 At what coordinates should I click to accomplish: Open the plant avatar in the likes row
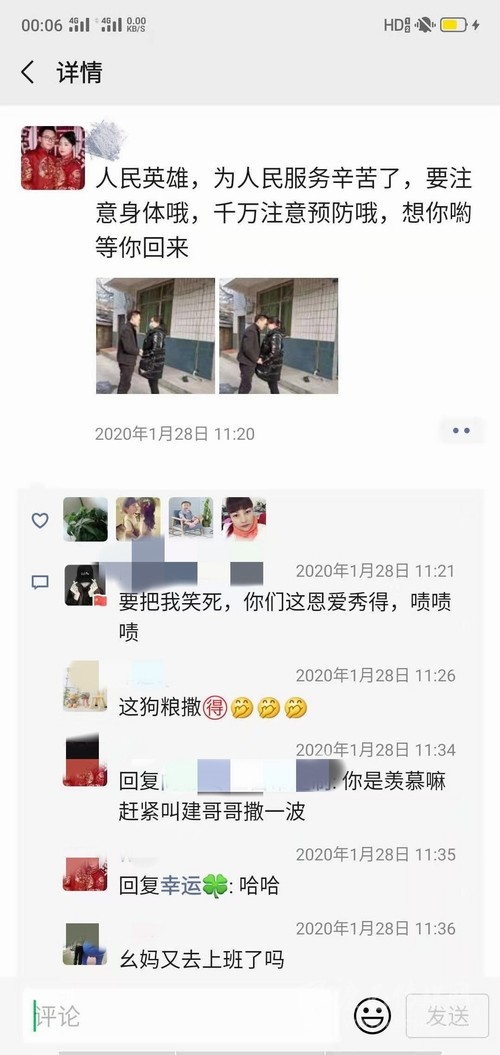[x=85, y=519]
